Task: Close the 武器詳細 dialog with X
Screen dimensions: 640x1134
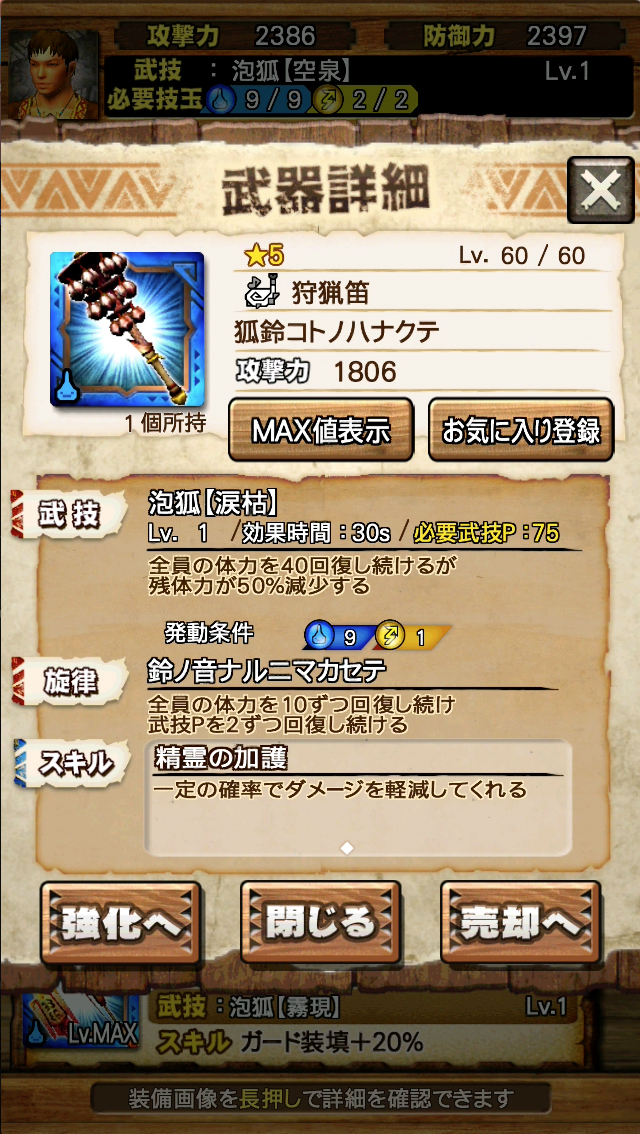Action: coord(599,190)
